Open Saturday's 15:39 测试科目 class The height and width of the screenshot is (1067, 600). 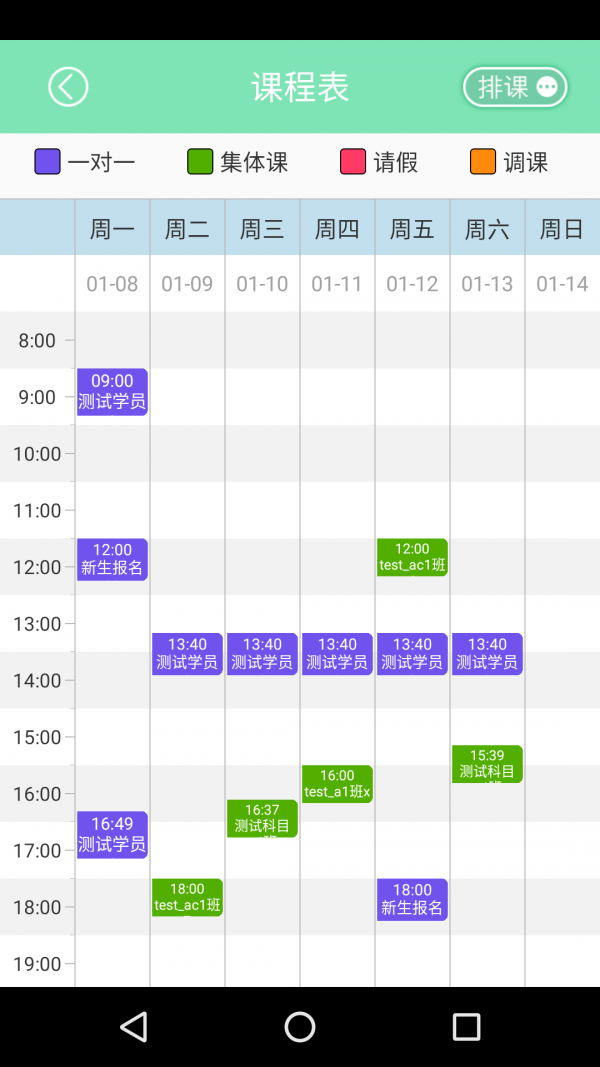click(487, 764)
